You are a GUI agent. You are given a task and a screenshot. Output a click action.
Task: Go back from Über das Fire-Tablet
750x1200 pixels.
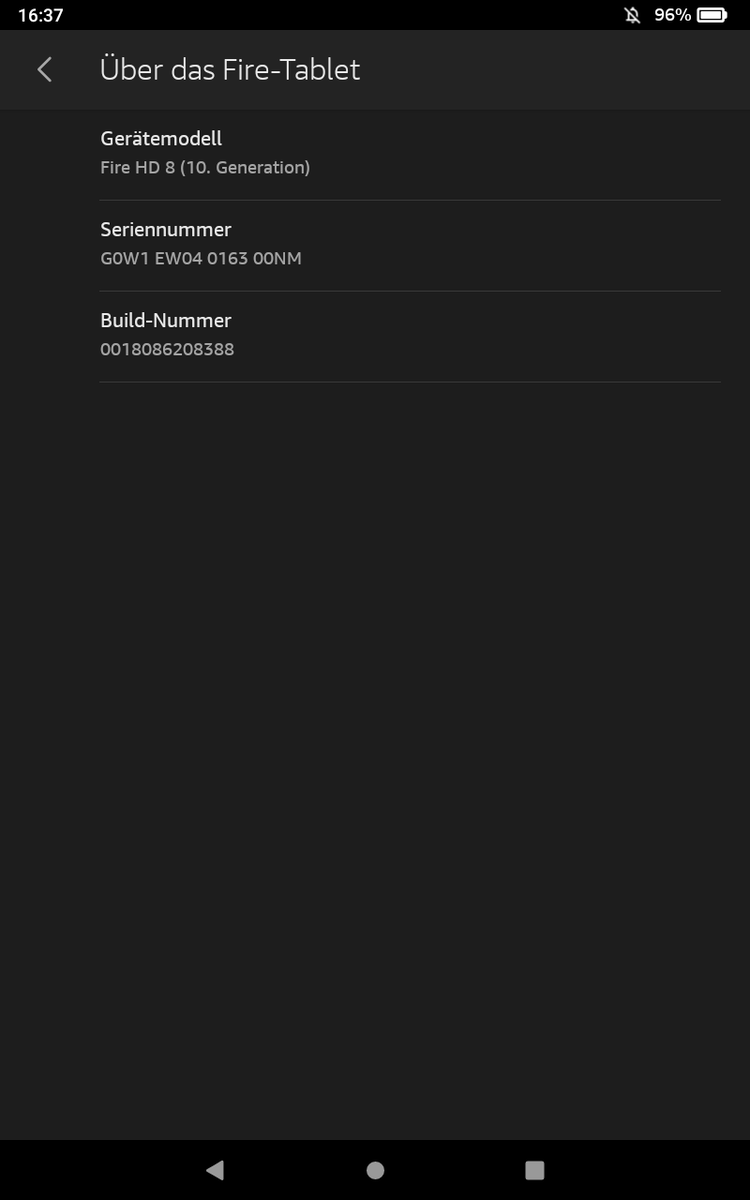pos(44,69)
